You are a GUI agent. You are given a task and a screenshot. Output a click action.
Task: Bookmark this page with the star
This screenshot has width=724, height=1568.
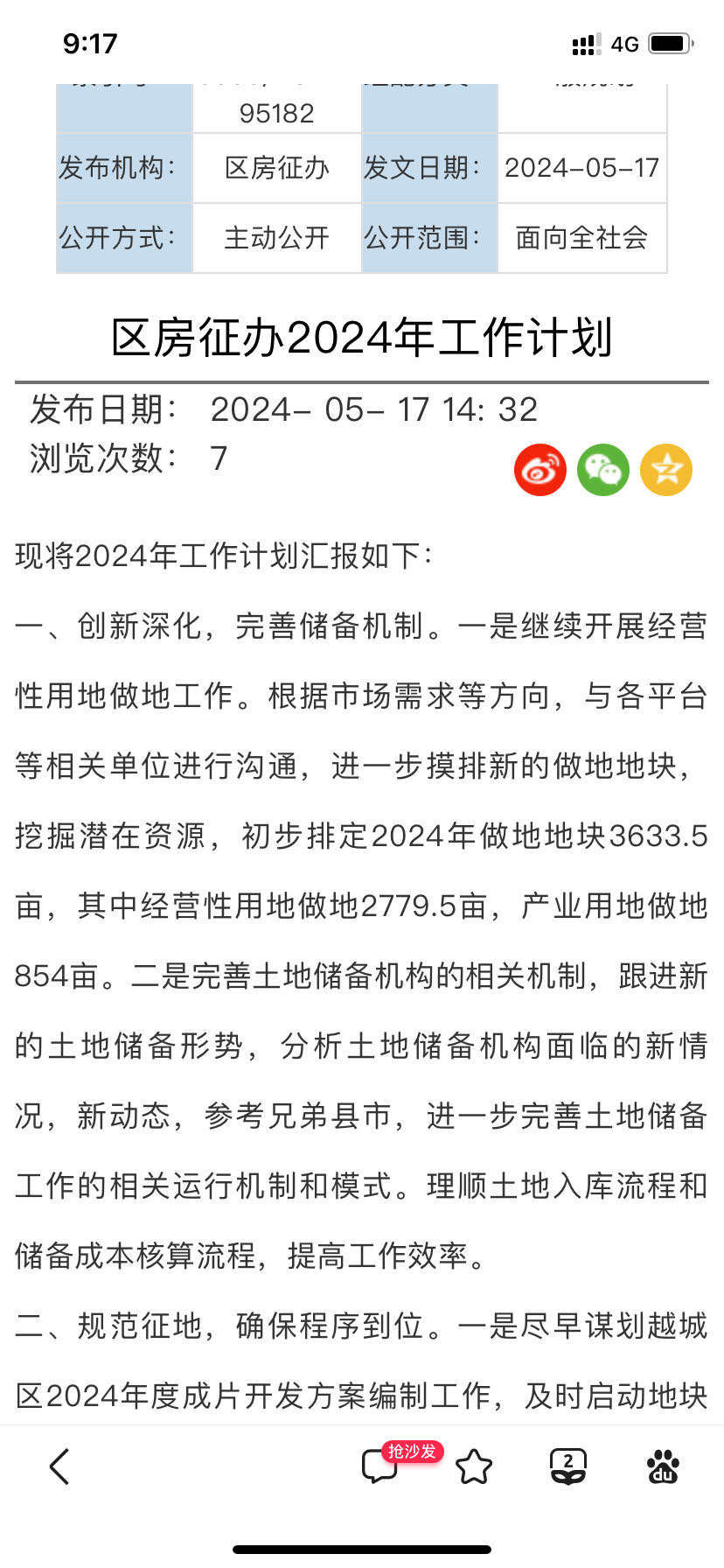[474, 1466]
